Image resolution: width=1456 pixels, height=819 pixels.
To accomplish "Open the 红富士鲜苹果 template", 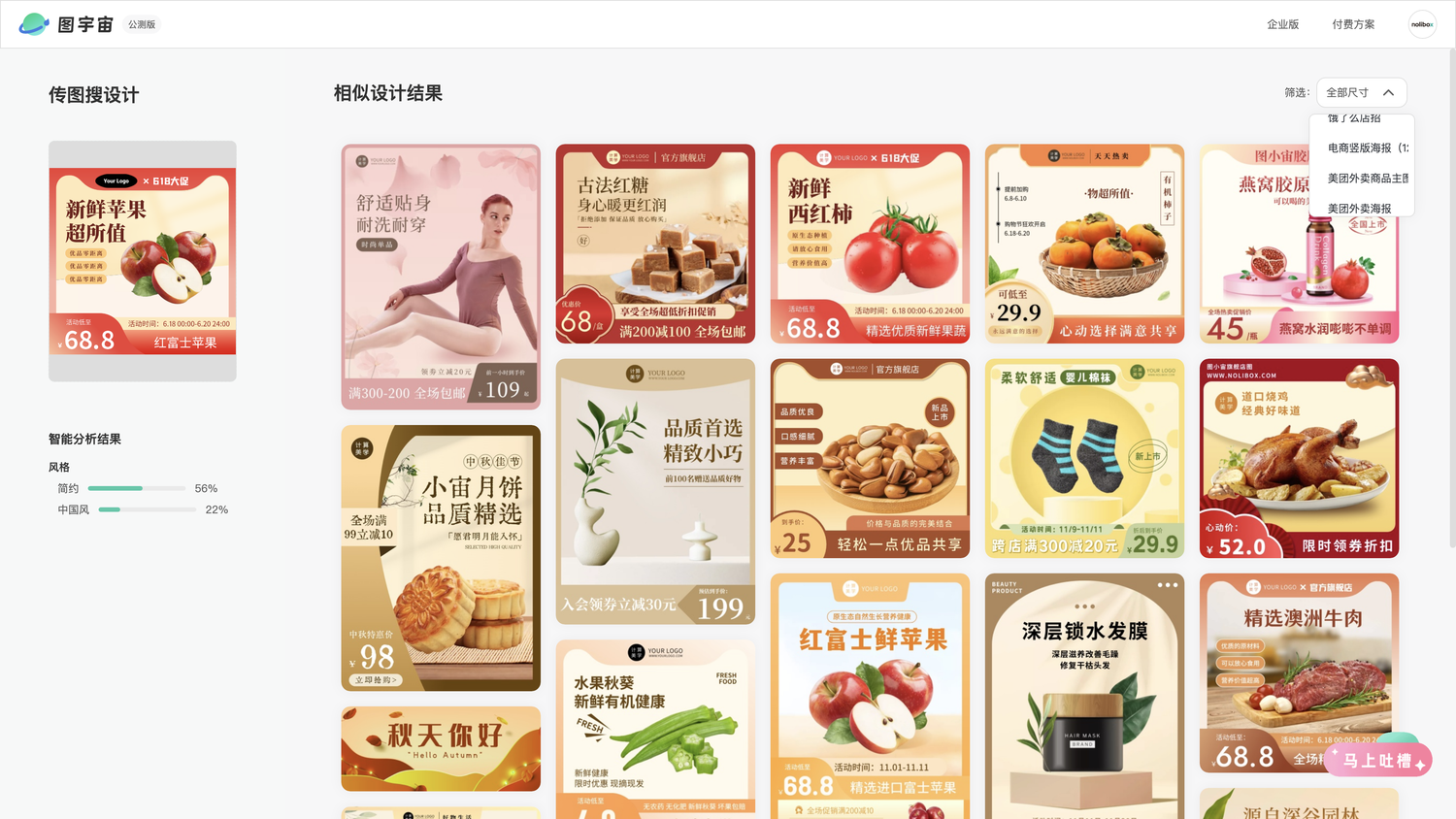I will click(870, 696).
